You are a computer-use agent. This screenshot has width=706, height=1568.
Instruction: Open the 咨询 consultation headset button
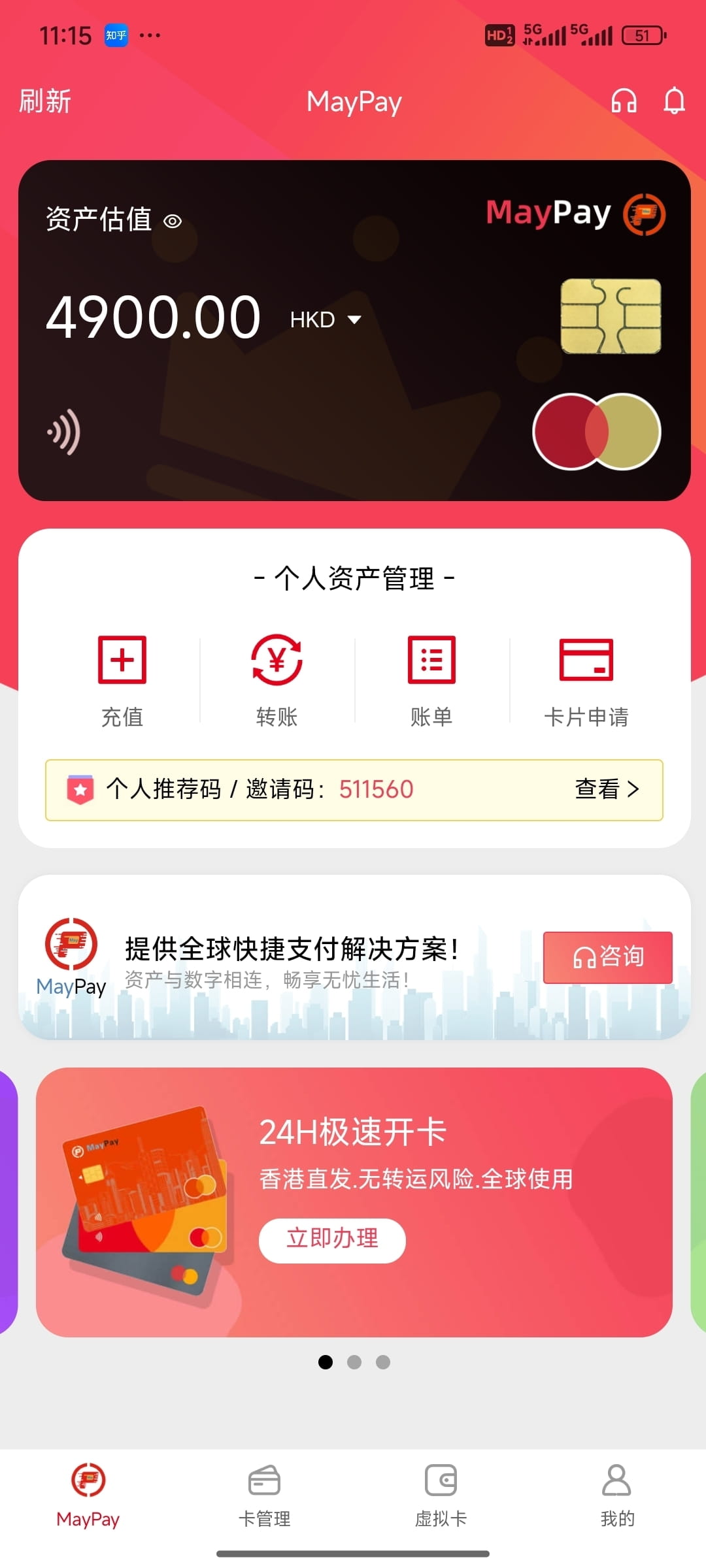point(607,958)
